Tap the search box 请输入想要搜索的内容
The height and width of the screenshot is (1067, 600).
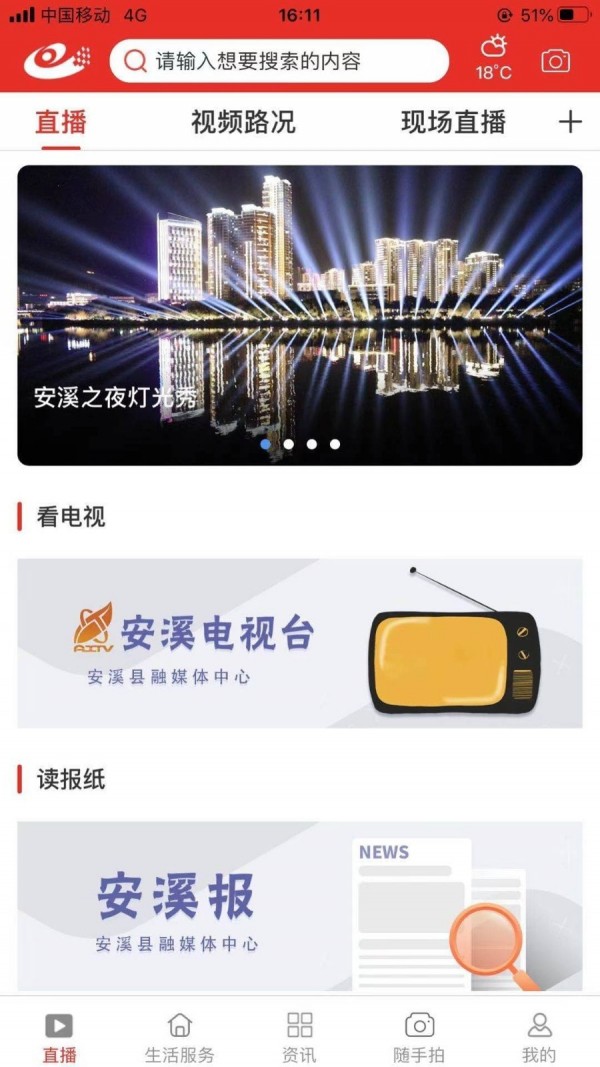point(278,61)
